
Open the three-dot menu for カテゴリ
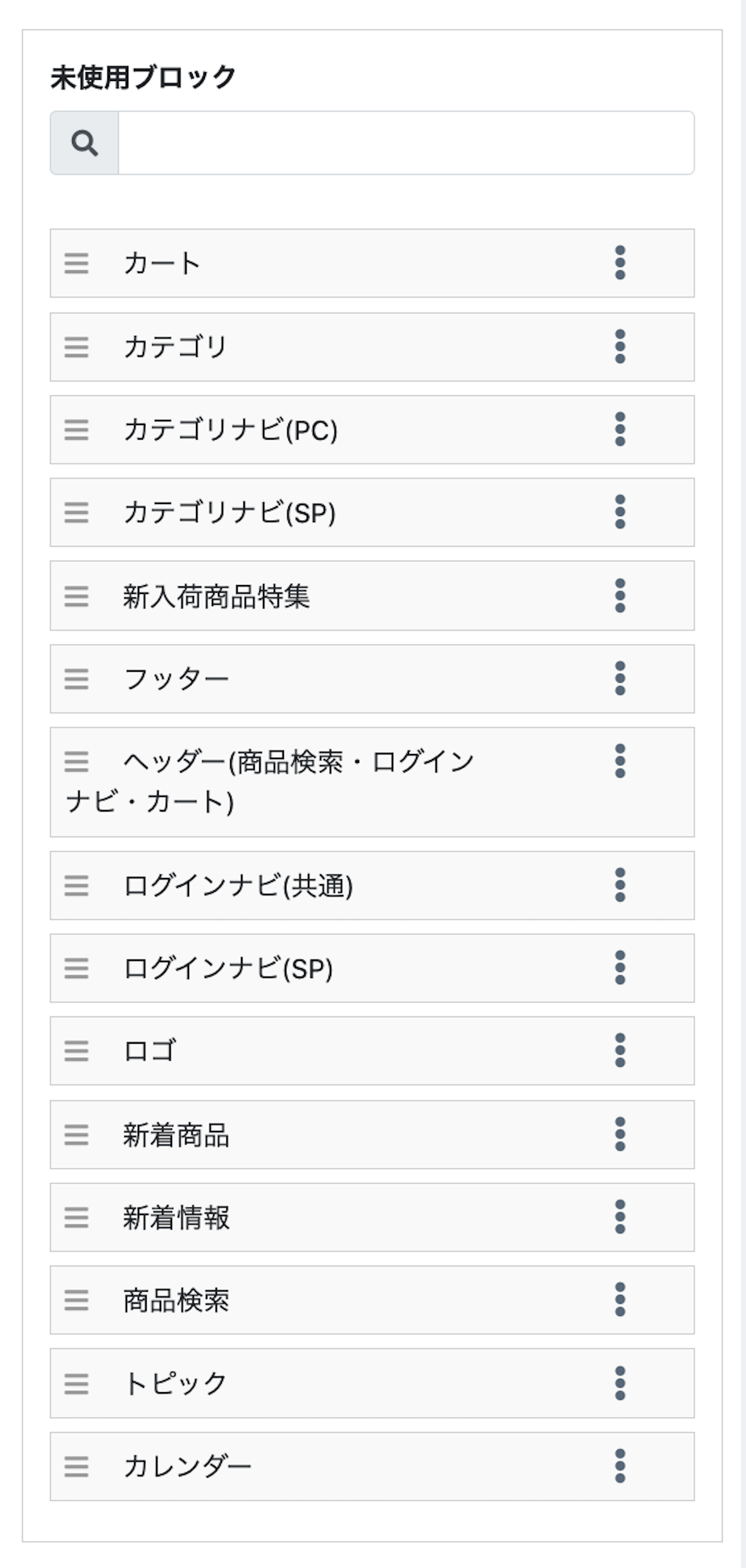(620, 347)
